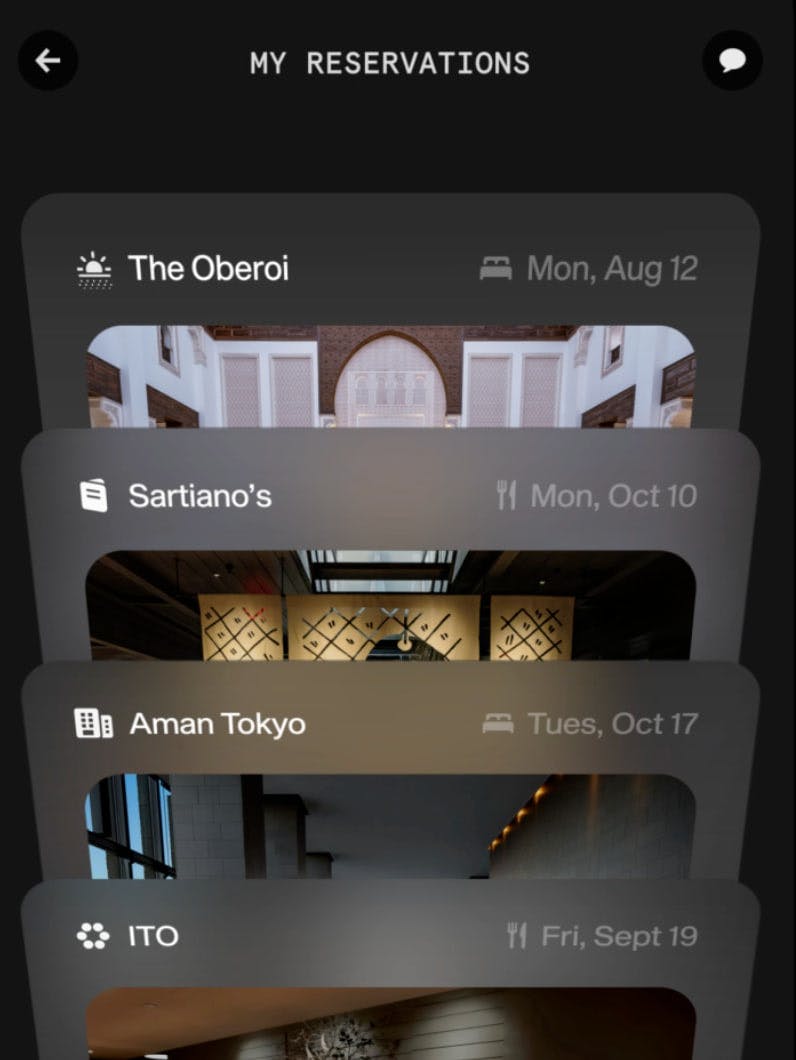Go back using the arrow button
Viewport: 796px width, 1060px height.
point(48,61)
